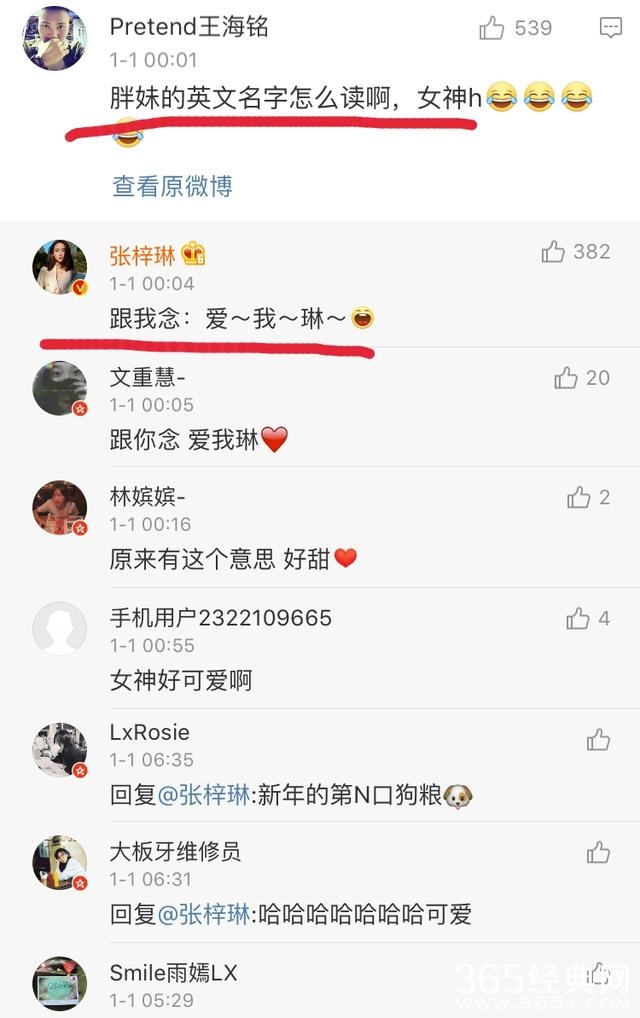This screenshot has width=640, height=1018.
Task: Open the 查看原微博 link
Action: (172, 186)
